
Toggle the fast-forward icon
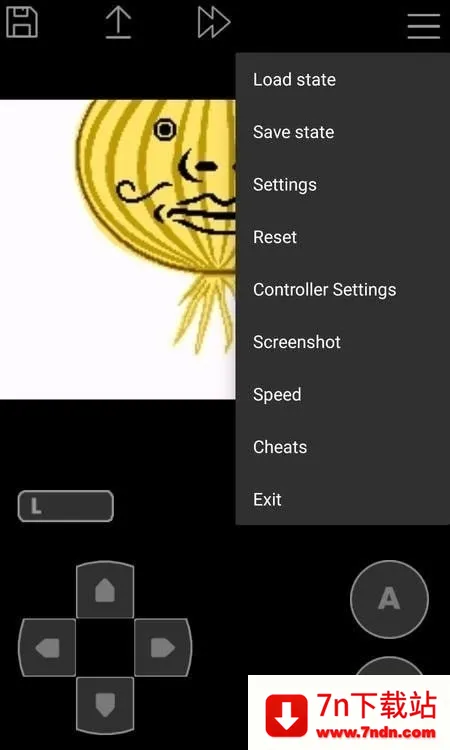(x=214, y=22)
